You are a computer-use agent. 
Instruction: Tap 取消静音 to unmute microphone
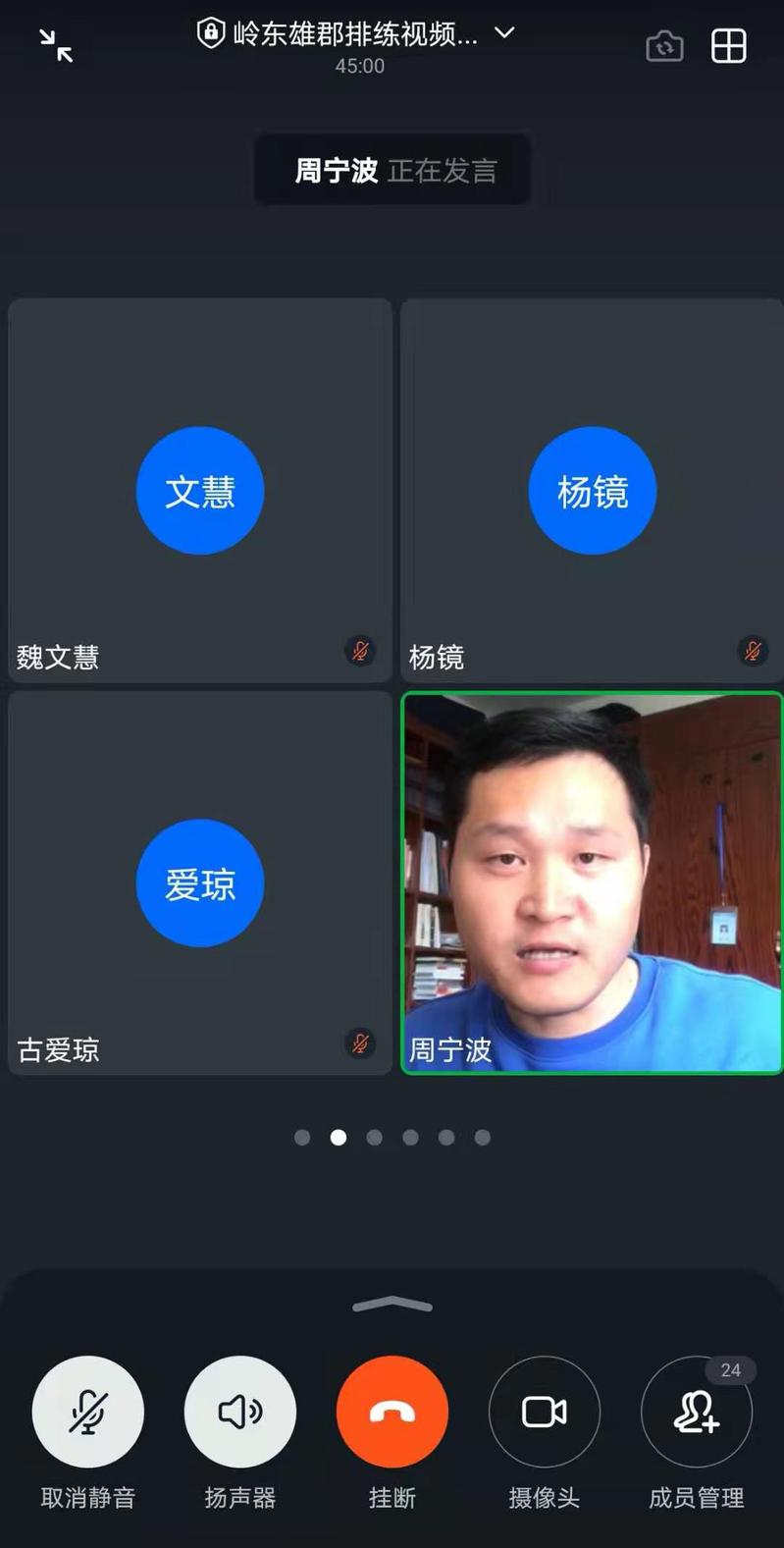[x=88, y=1412]
